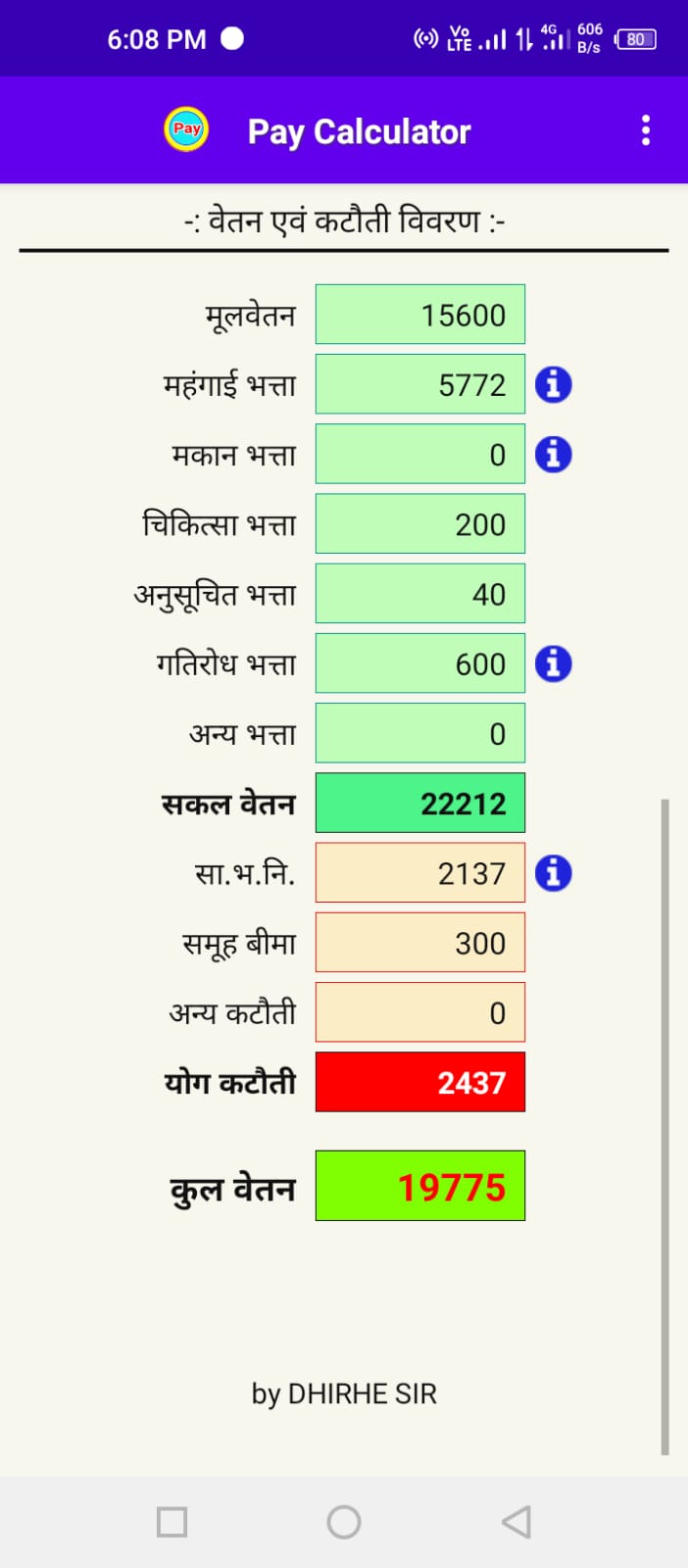This screenshot has height=1568, width=688.
Task: Edit the चिकित्सा भत्ता field
Action: click(420, 523)
